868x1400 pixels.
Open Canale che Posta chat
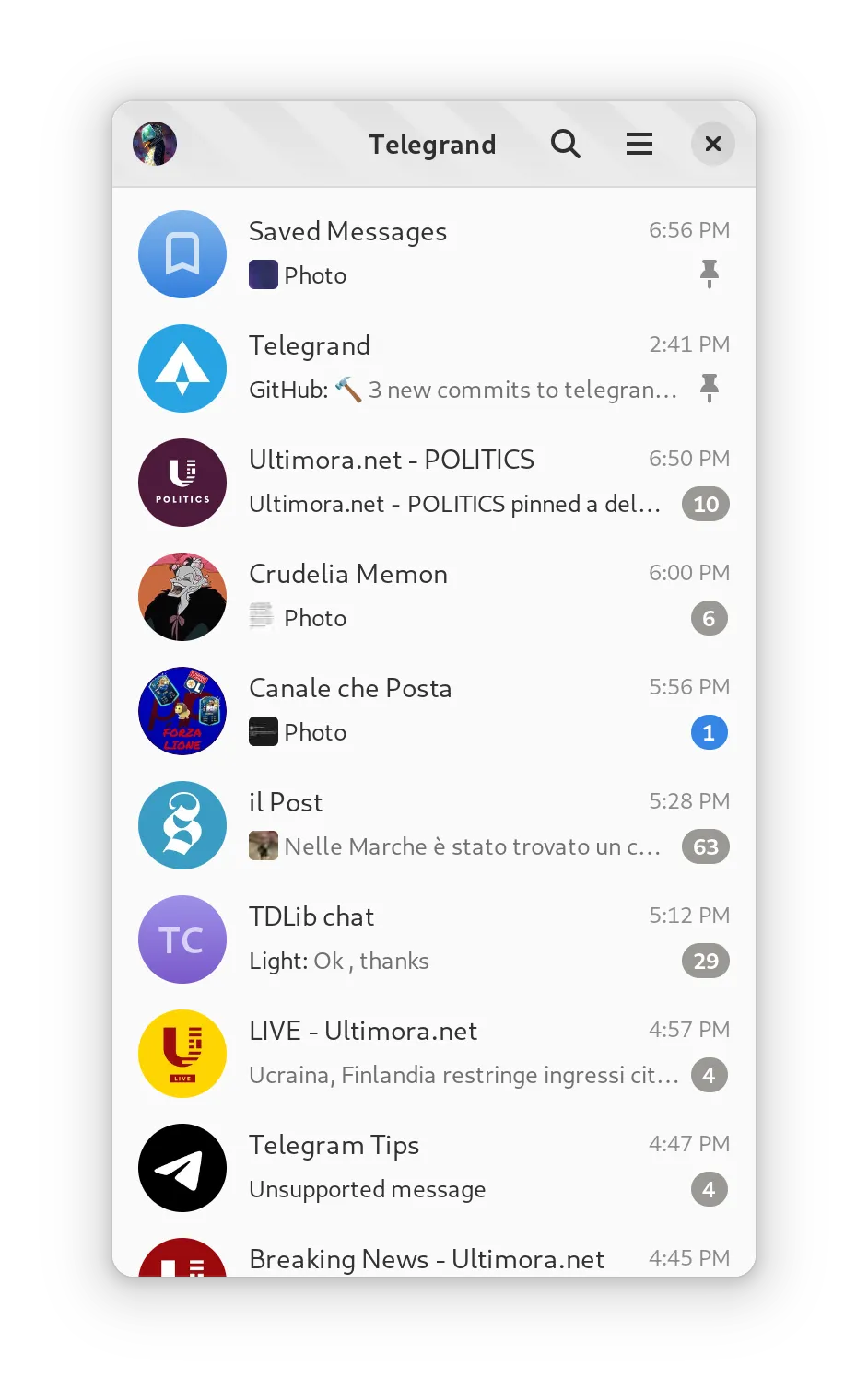coord(433,710)
